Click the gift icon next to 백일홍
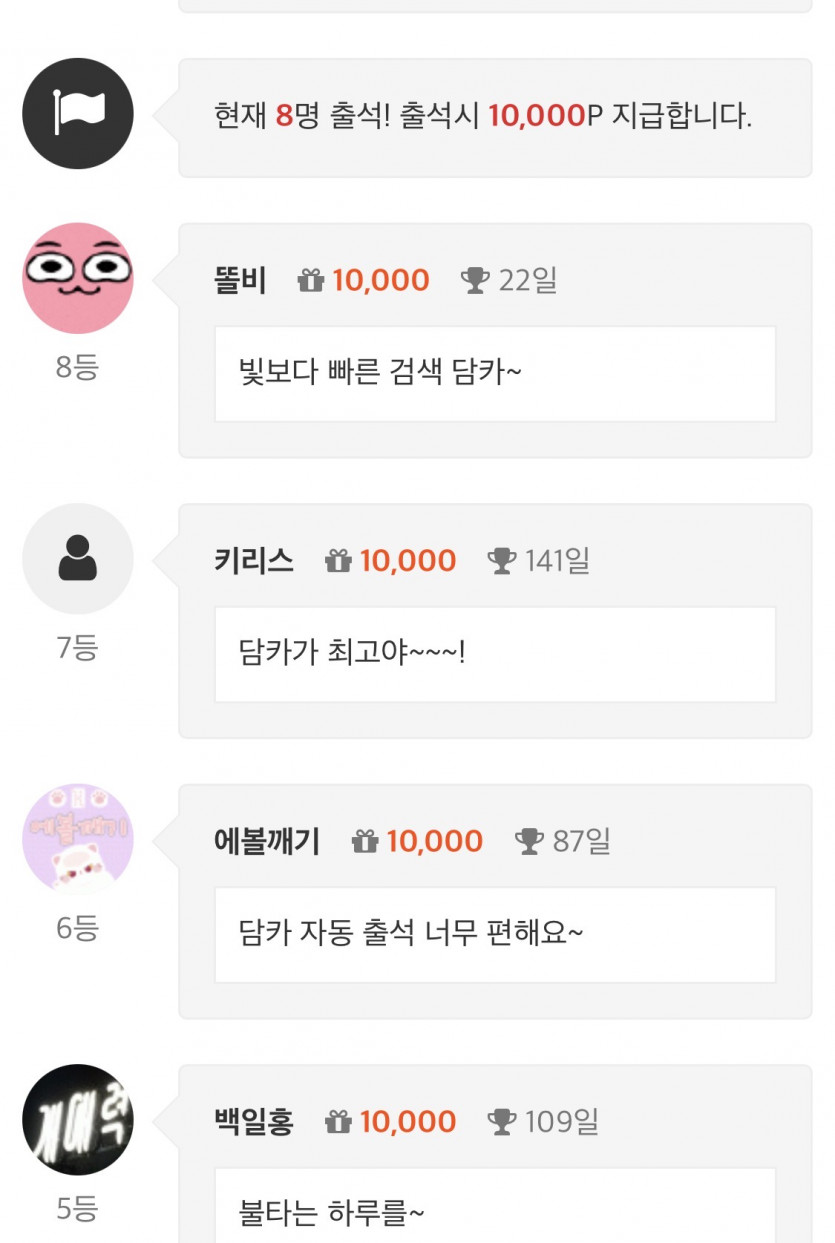 (337, 1122)
